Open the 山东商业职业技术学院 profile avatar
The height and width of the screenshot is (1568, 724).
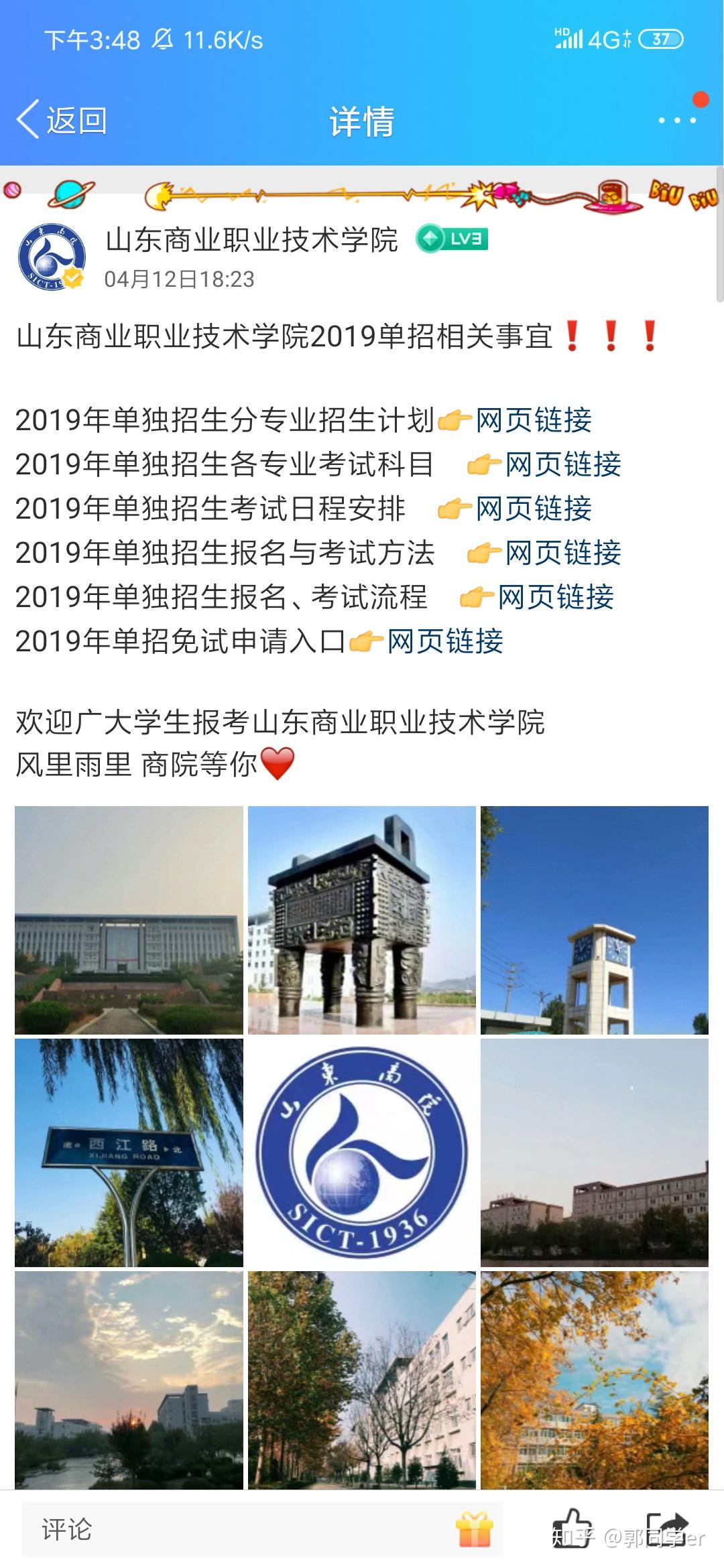click(x=51, y=257)
